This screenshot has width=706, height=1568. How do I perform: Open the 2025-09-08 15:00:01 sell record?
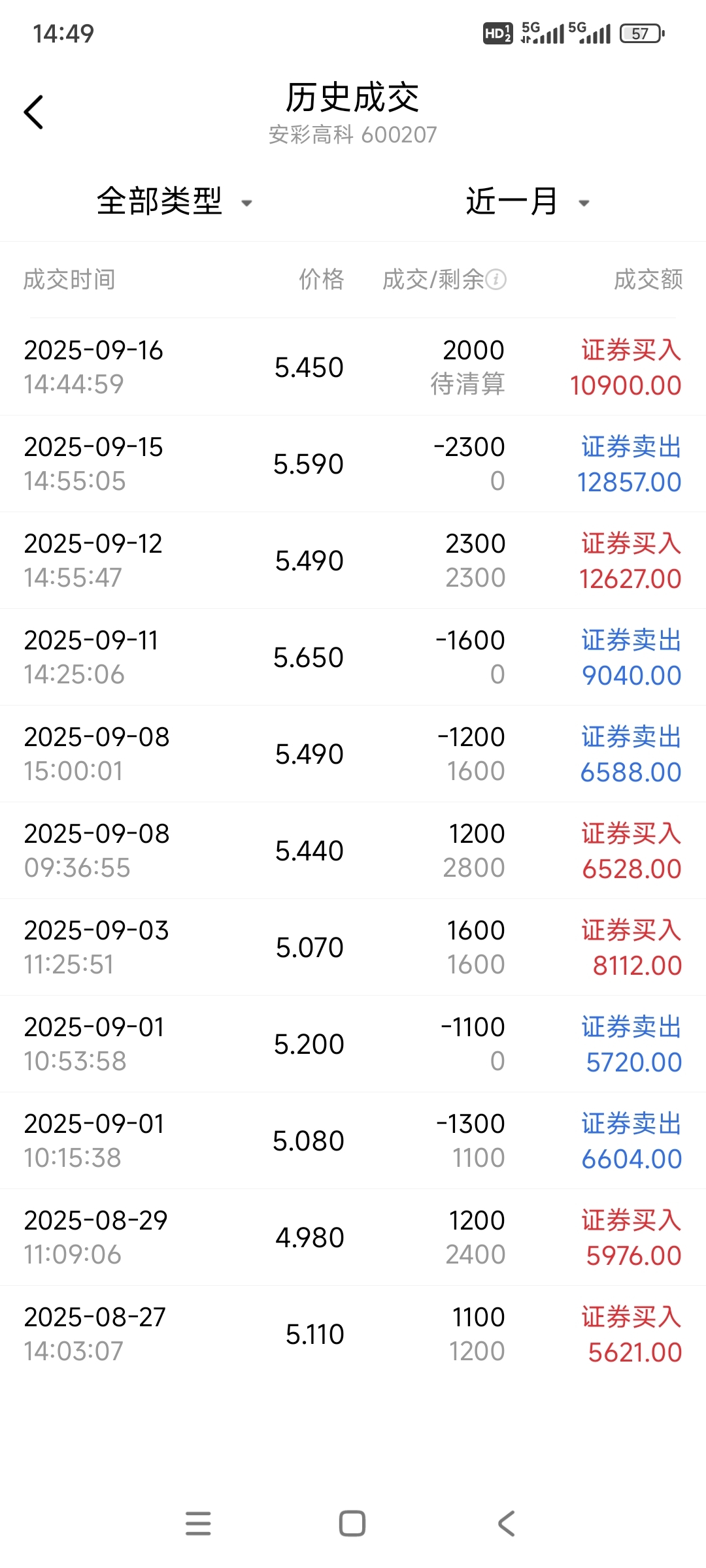pyautogui.click(x=353, y=754)
